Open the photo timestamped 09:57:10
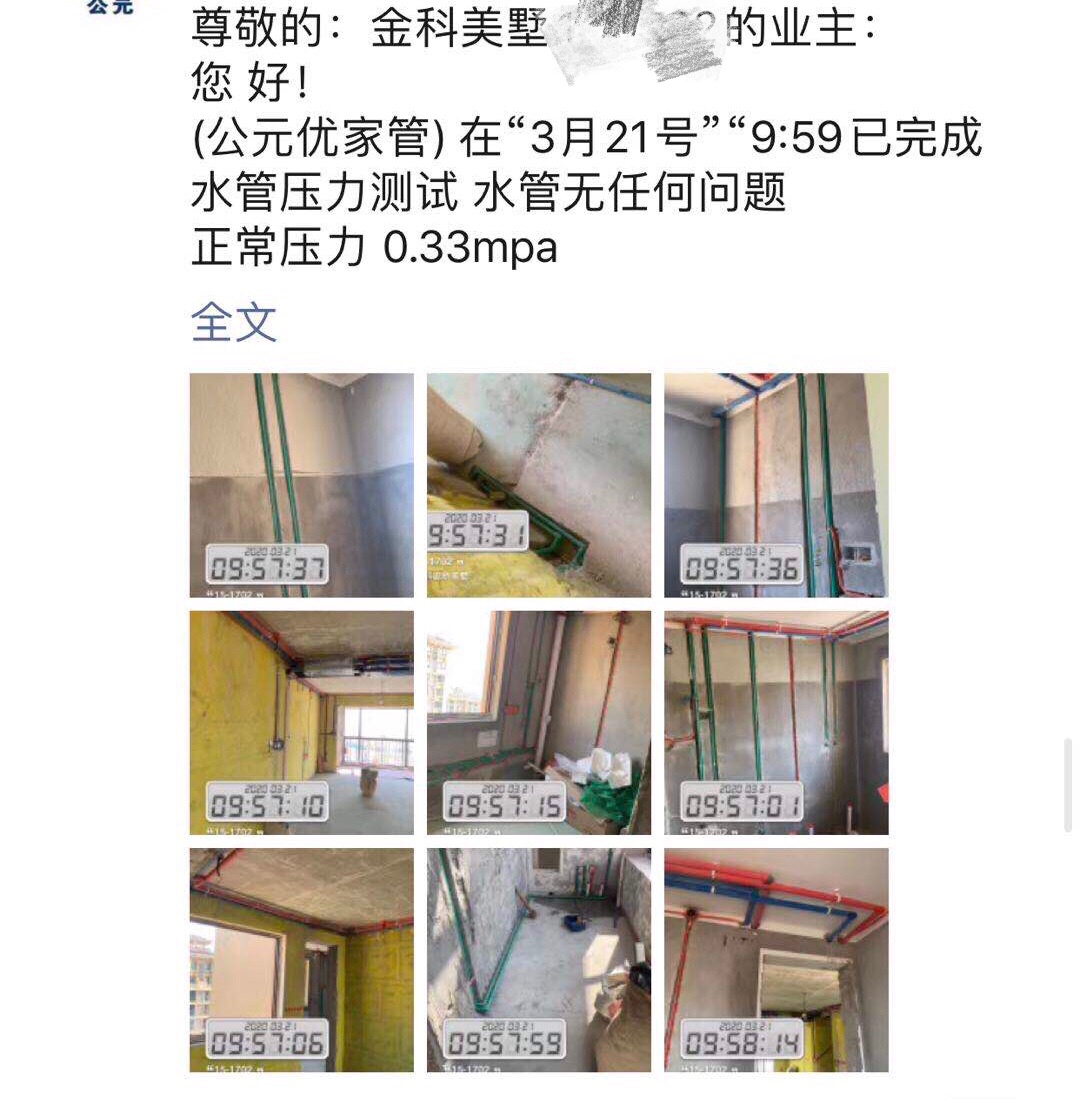Screen dimensions: 1080x1100 click(301, 722)
